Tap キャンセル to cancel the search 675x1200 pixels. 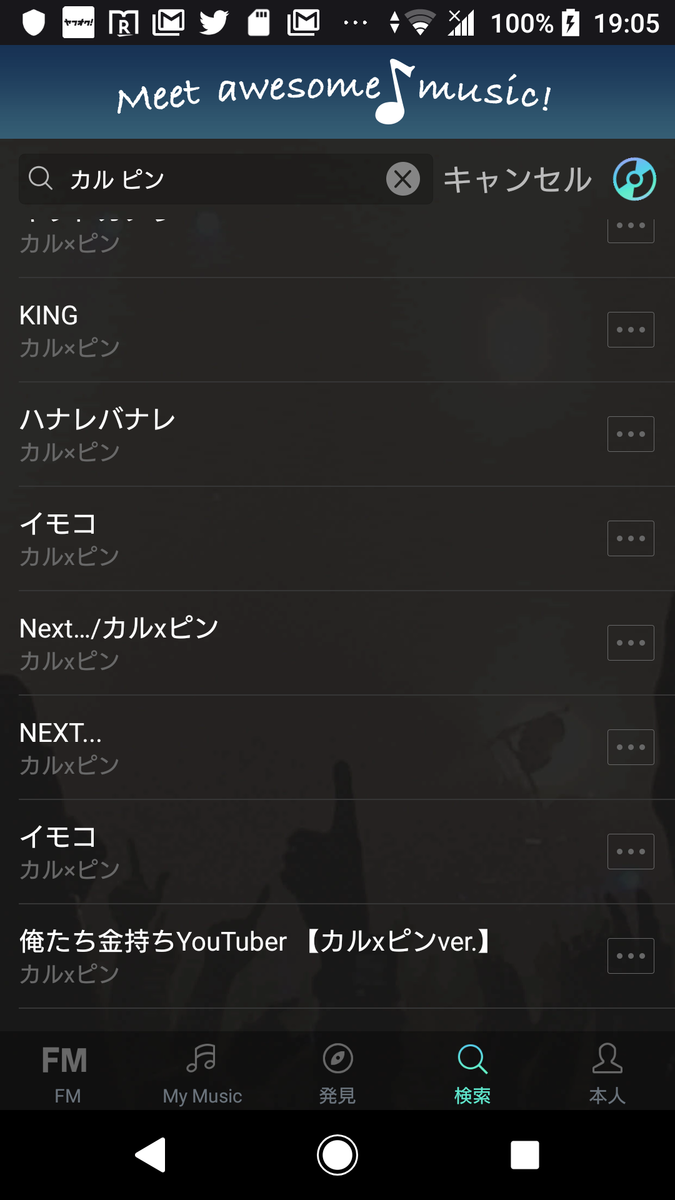517,180
